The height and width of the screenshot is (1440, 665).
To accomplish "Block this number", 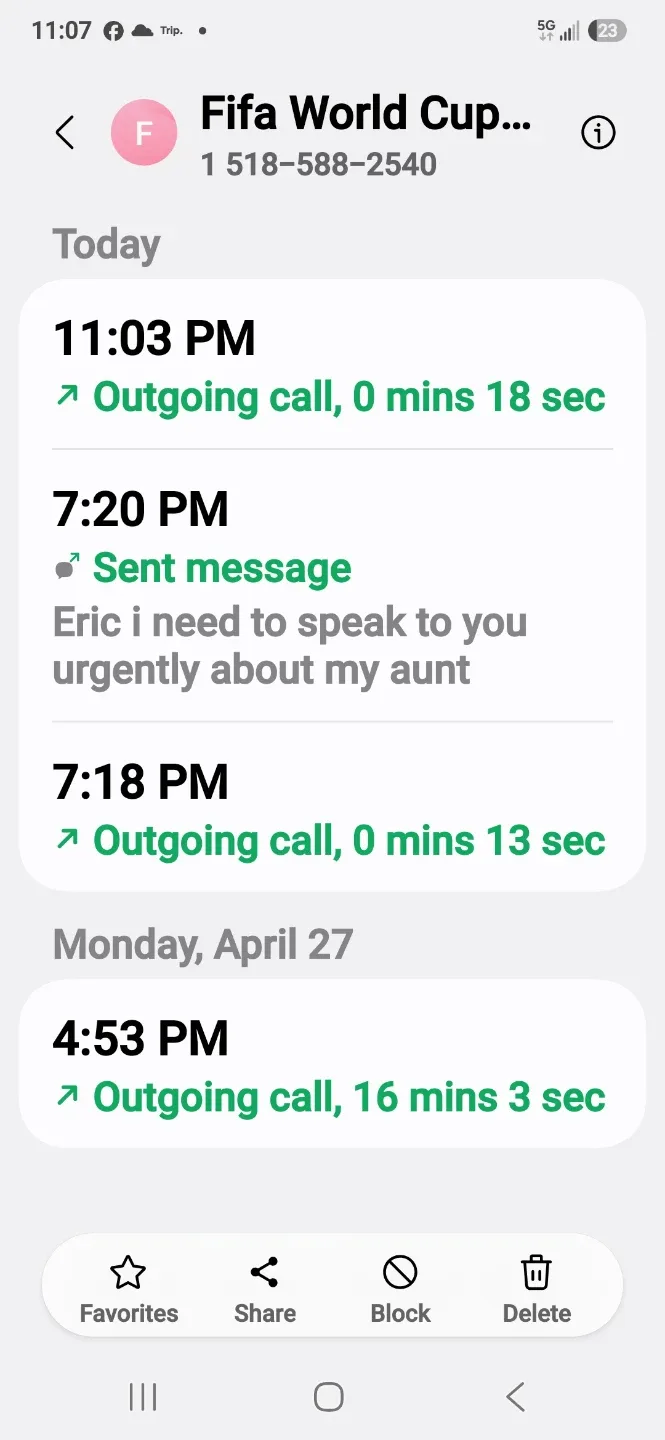I will 400,1288.
